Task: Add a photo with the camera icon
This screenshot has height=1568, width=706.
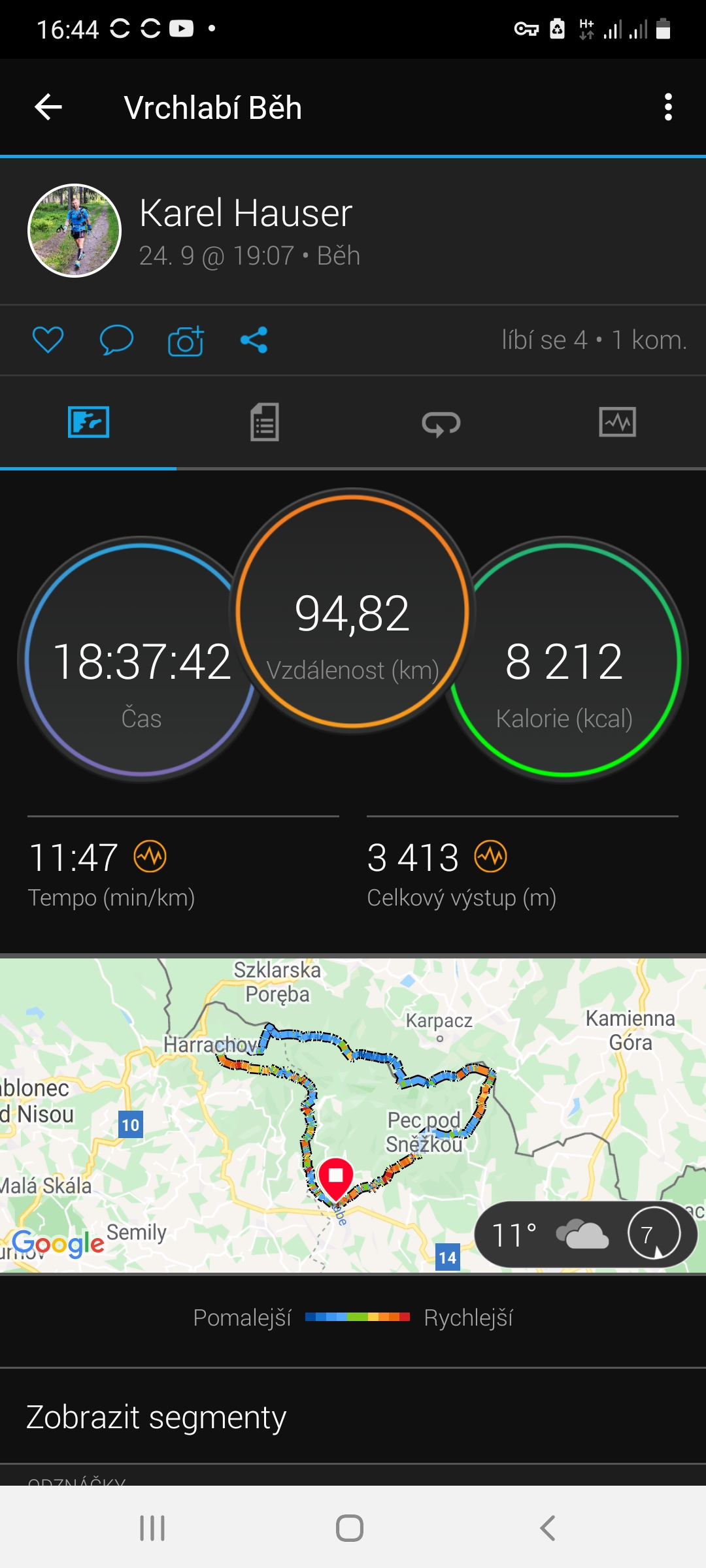Action: click(x=186, y=340)
